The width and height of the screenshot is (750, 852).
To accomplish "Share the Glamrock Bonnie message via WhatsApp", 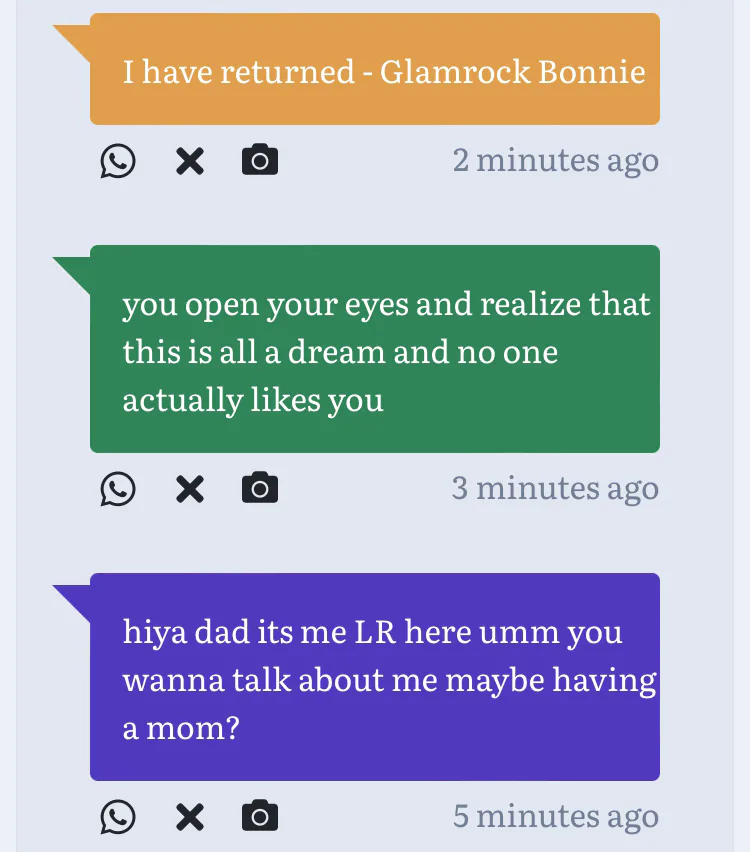I will click(118, 160).
